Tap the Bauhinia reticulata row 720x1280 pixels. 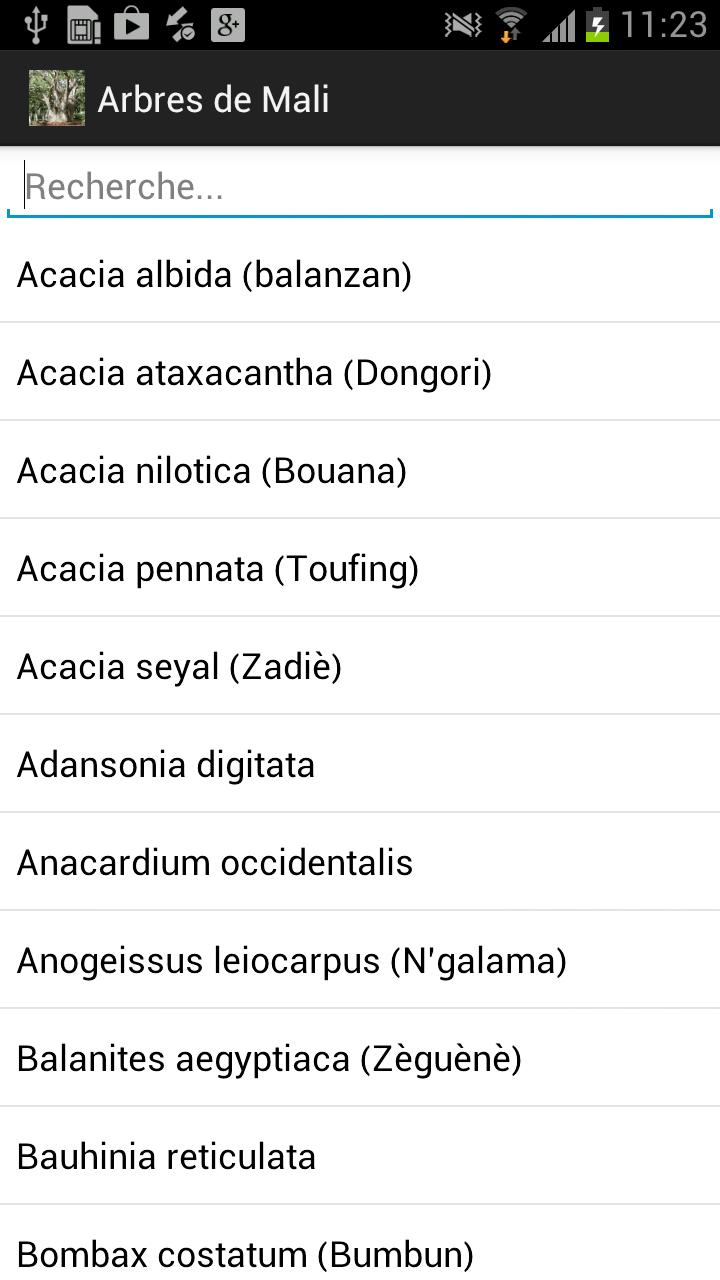tap(360, 1157)
